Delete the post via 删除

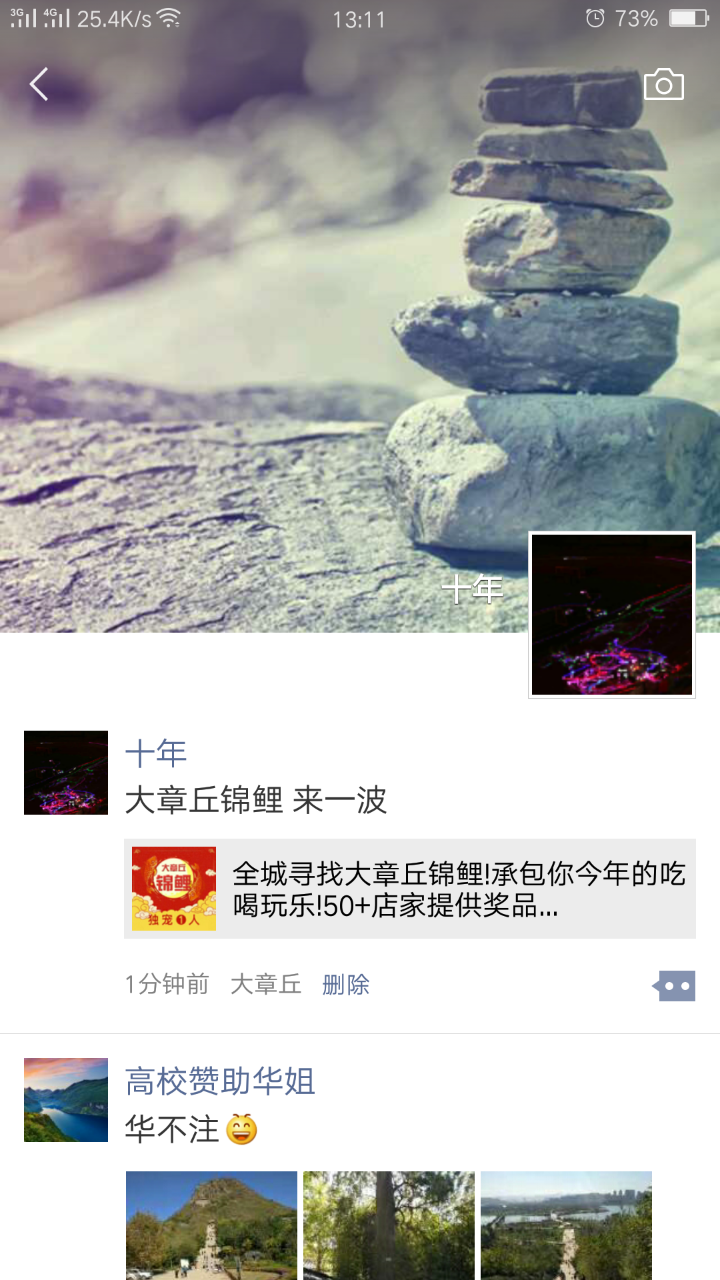[346, 985]
